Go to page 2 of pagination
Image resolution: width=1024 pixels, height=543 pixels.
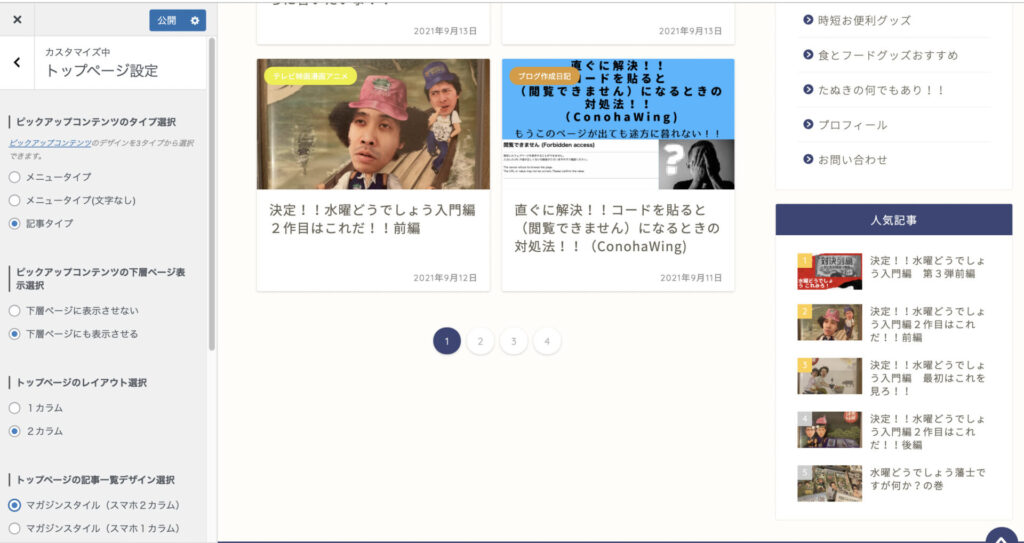(x=480, y=341)
